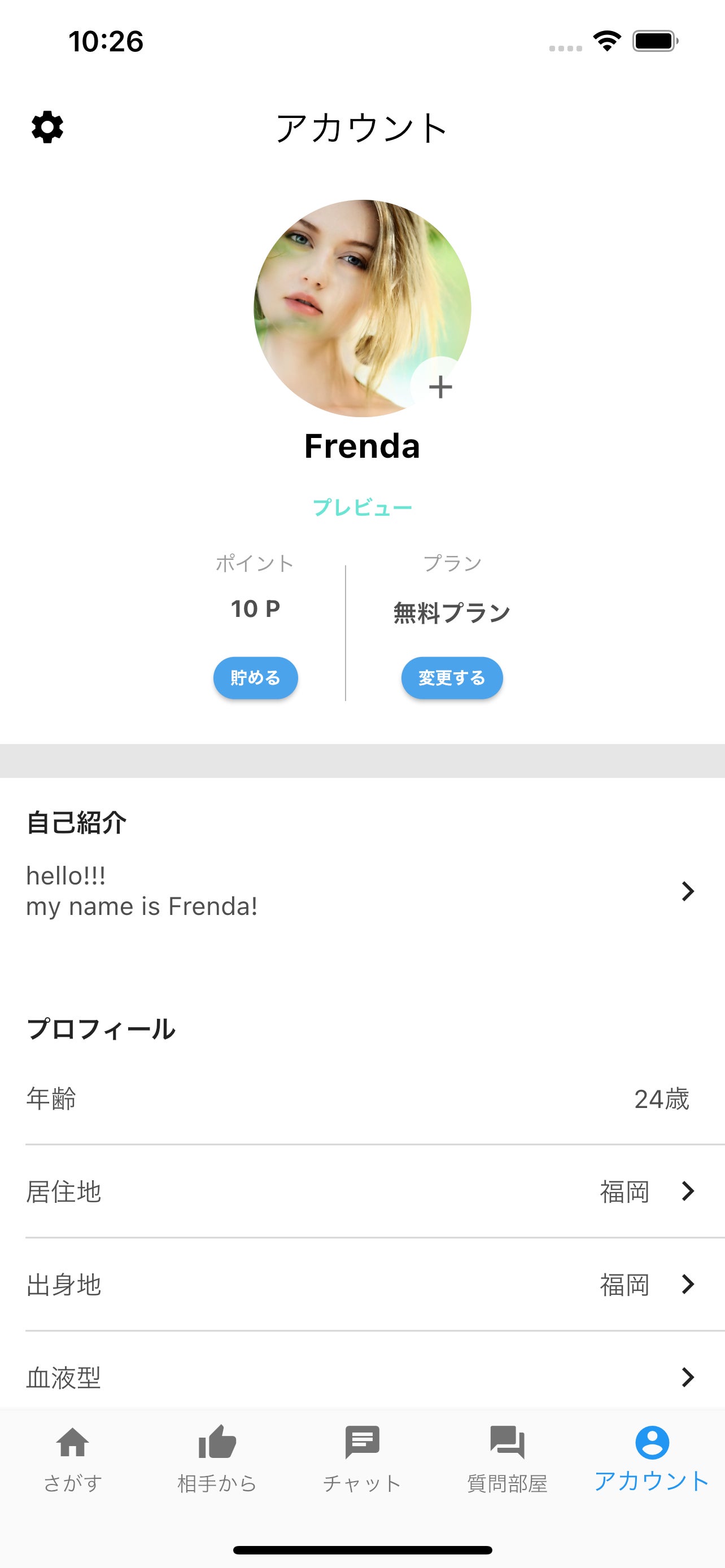Image resolution: width=725 pixels, height=1568 pixels.
Task: Go to the チャット tab
Action: (x=362, y=1458)
